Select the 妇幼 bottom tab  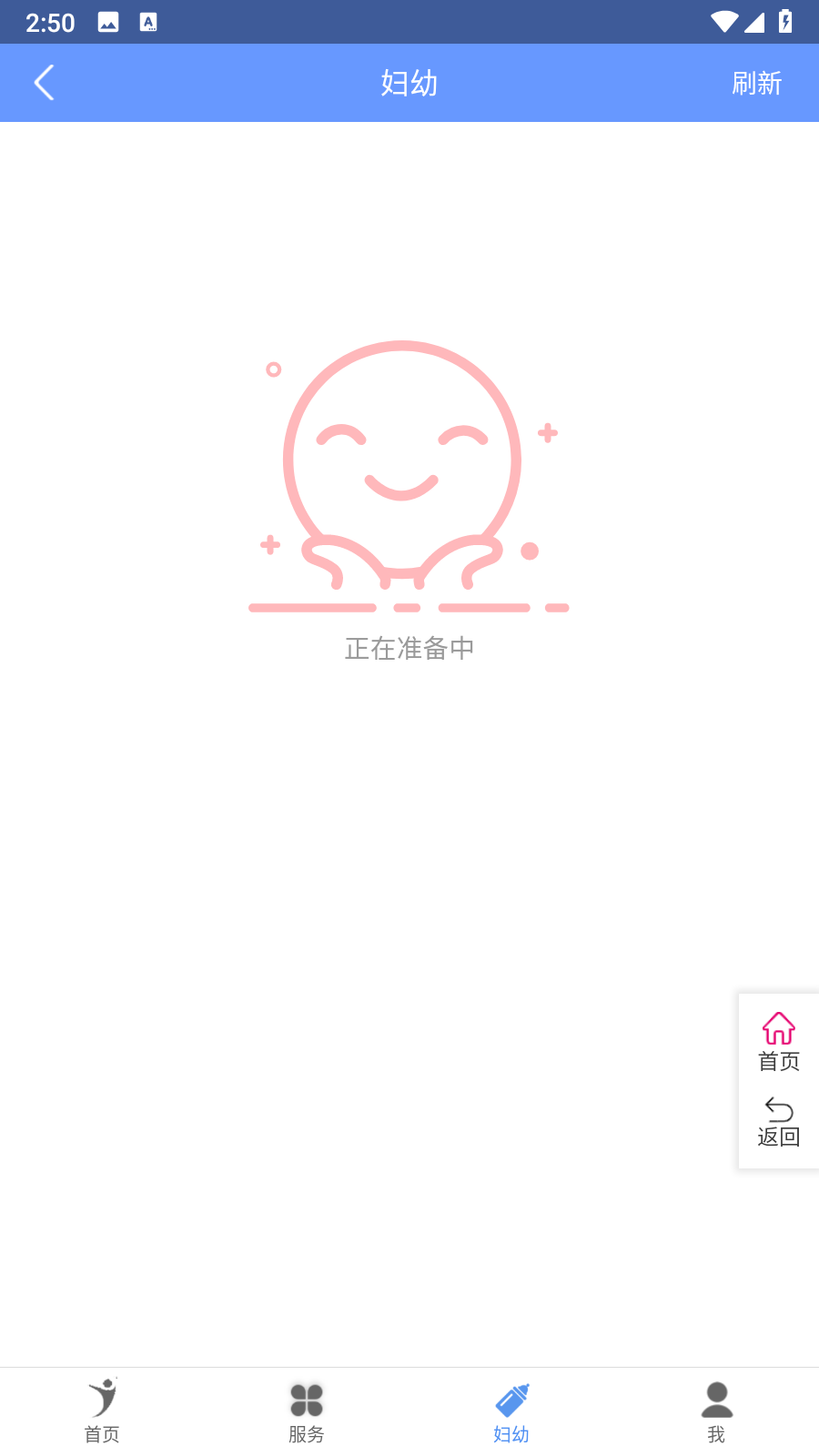(511, 1411)
